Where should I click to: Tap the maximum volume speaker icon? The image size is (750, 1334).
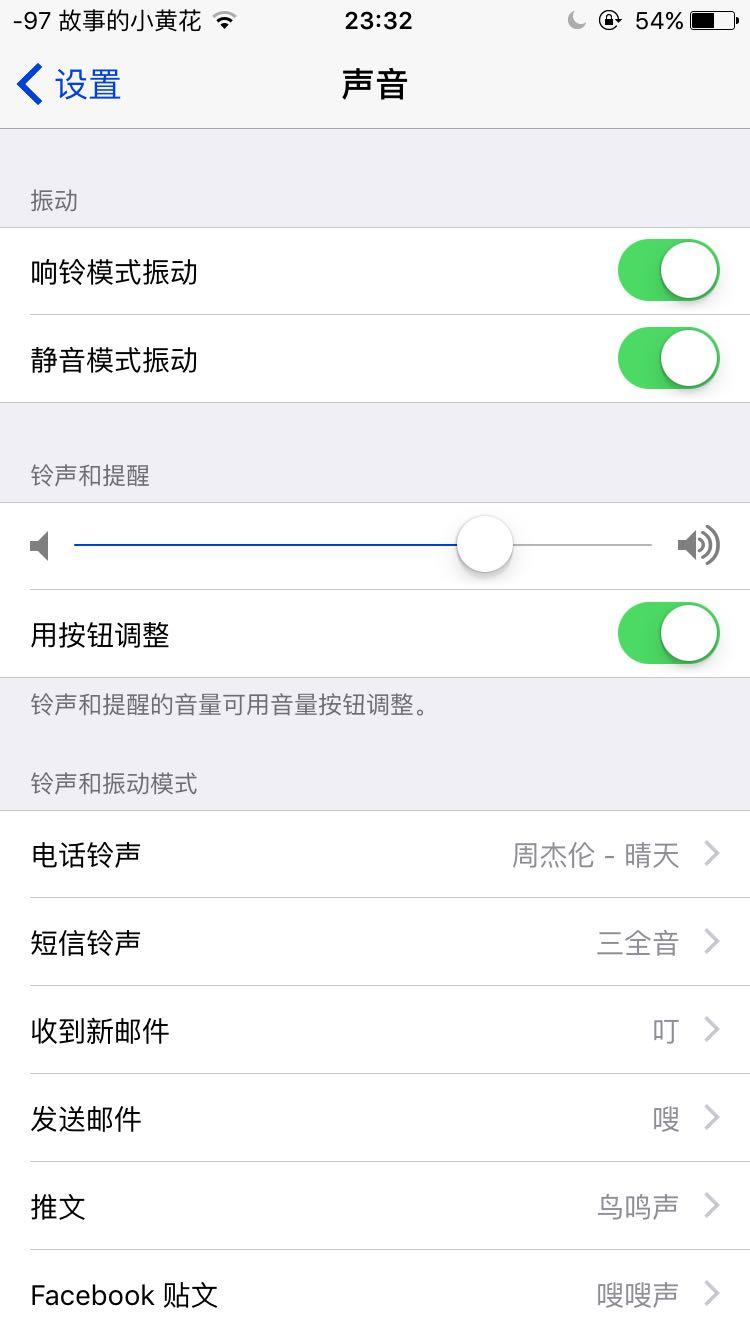(x=699, y=544)
